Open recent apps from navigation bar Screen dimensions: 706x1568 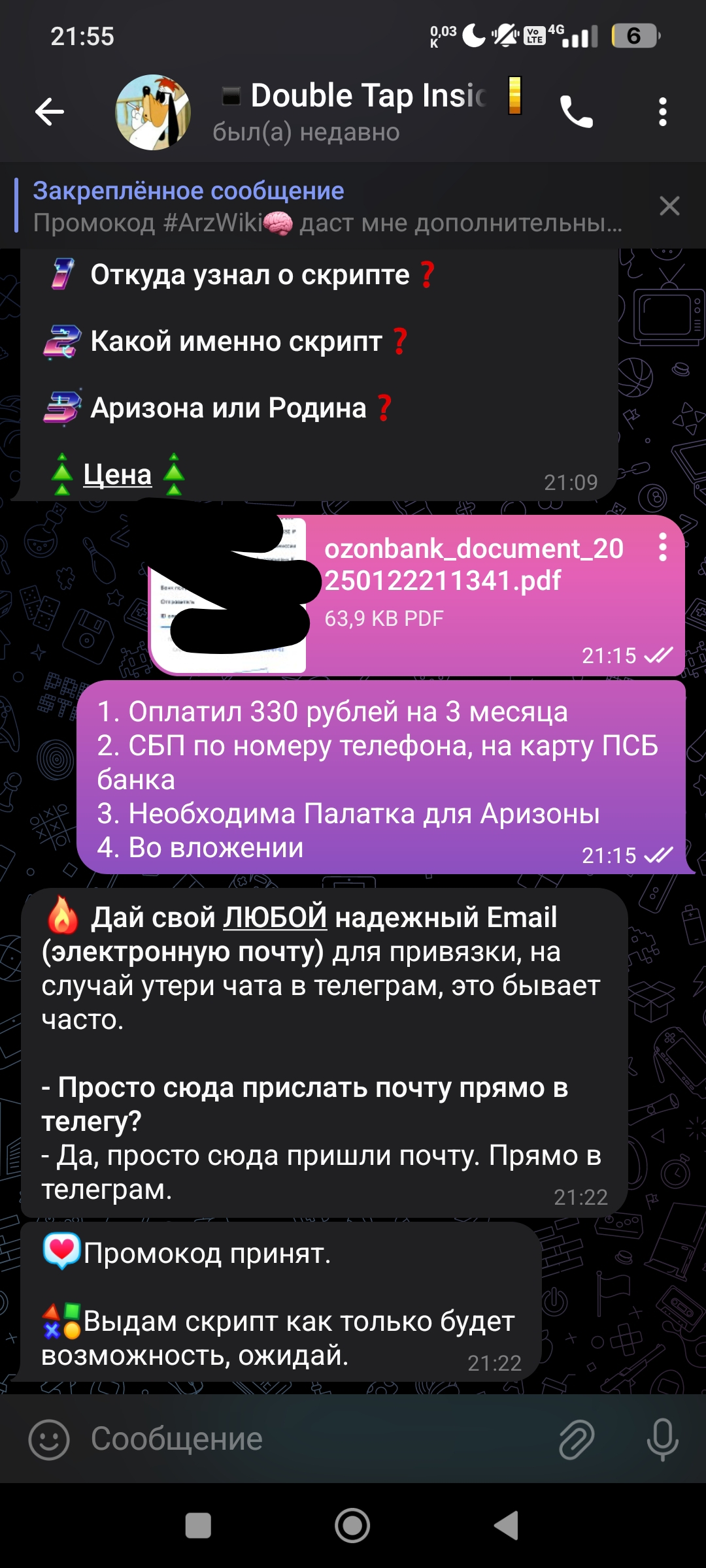(x=198, y=1526)
